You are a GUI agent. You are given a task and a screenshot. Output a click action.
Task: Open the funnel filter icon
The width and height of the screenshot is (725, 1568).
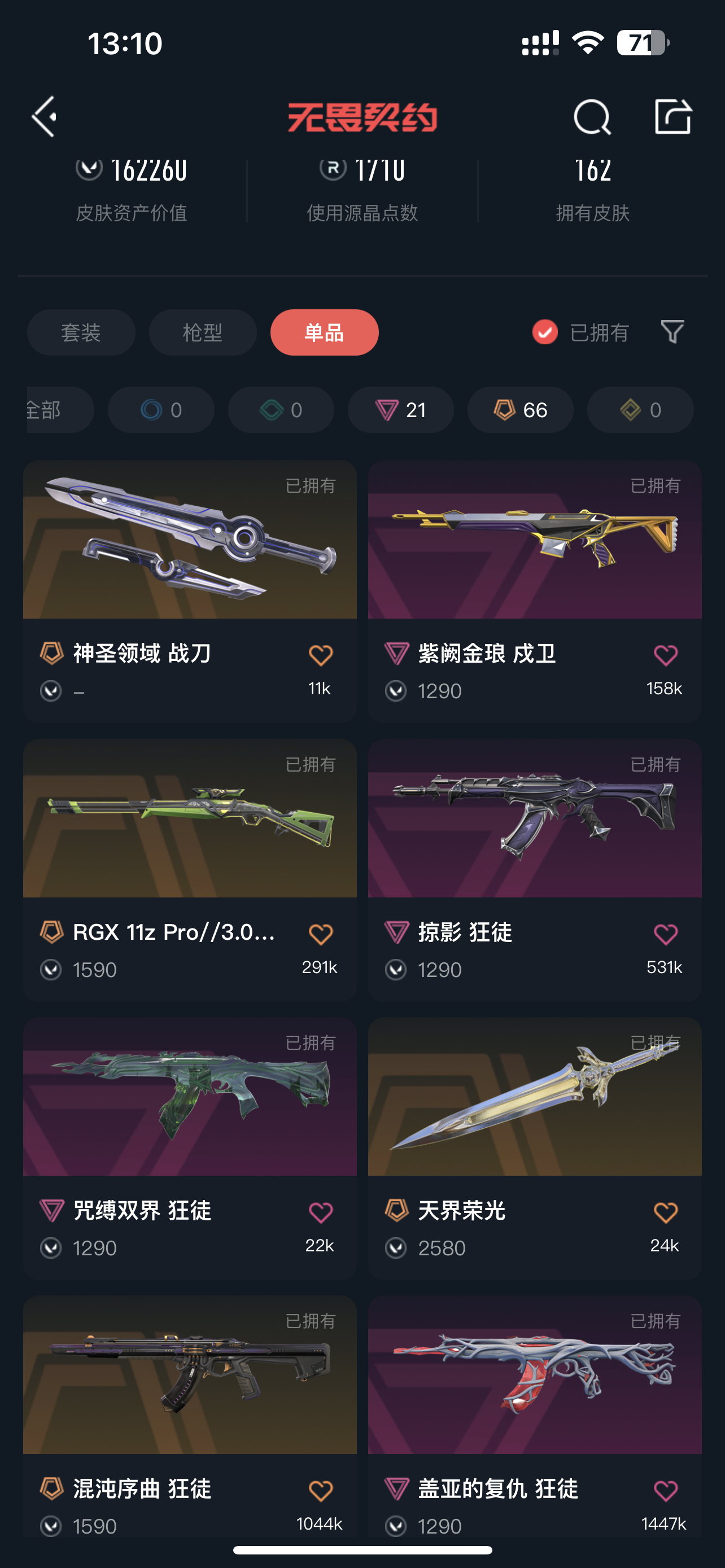tap(672, 332)
